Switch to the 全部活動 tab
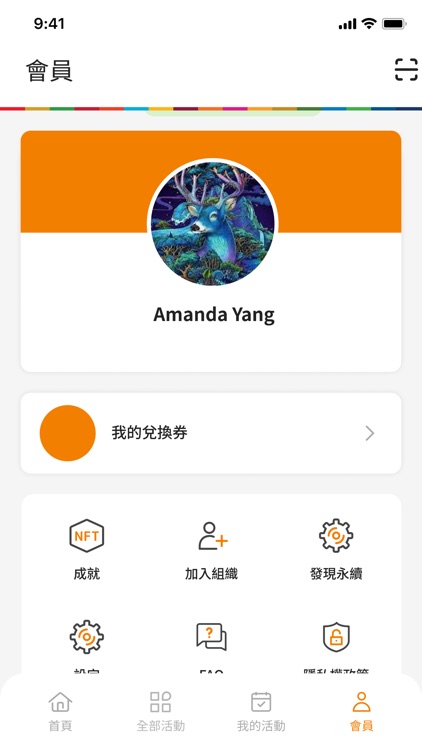422x750 pixels. tap(161, 711)
